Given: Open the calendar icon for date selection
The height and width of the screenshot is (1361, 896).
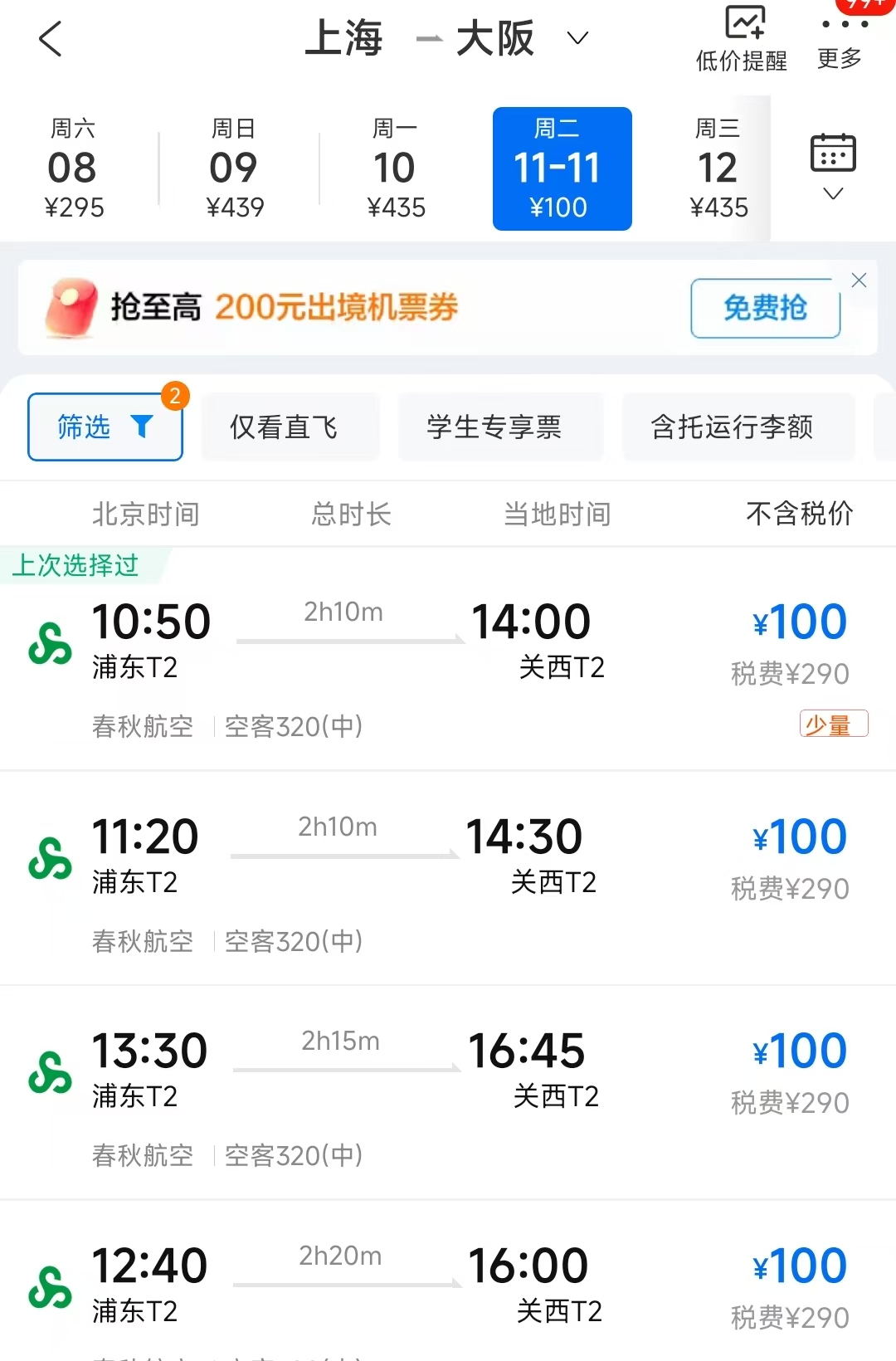Looking at the screenshot, I should [833, 154].
